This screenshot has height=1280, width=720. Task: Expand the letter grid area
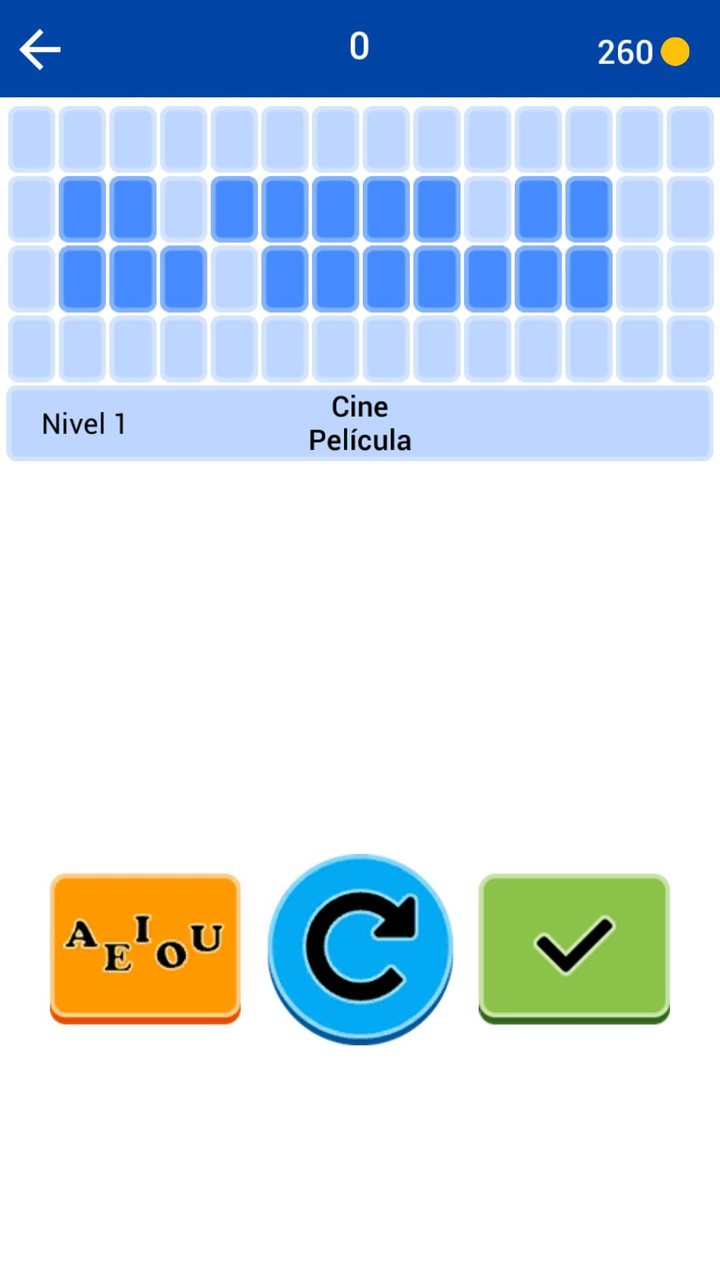point(360,238)
